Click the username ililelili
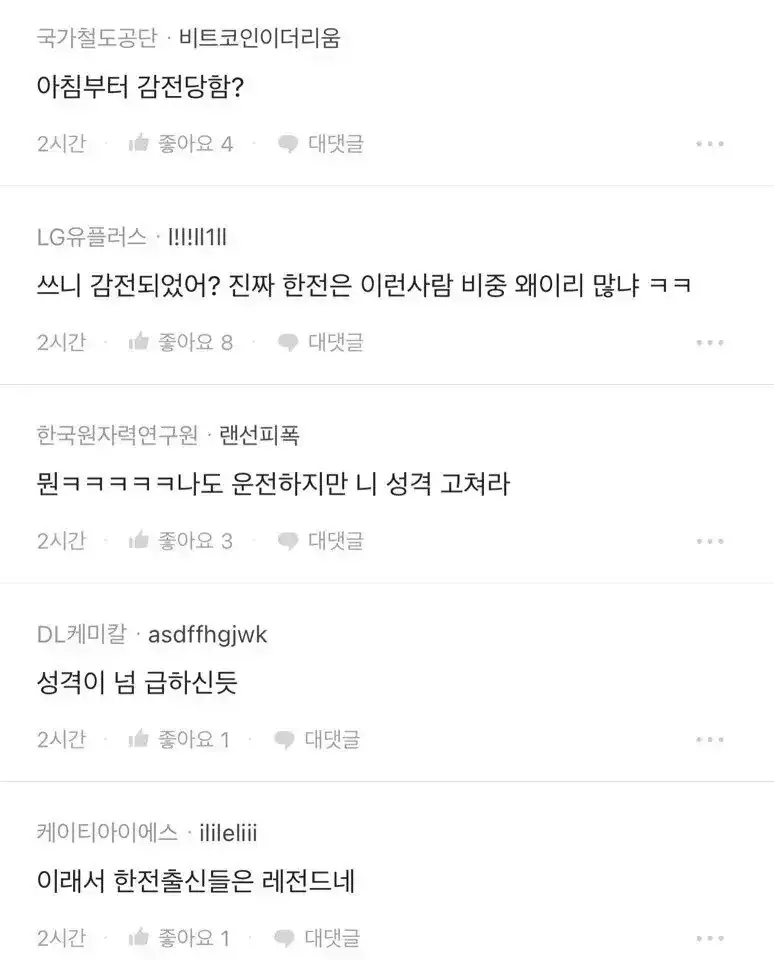 [230, 831]
